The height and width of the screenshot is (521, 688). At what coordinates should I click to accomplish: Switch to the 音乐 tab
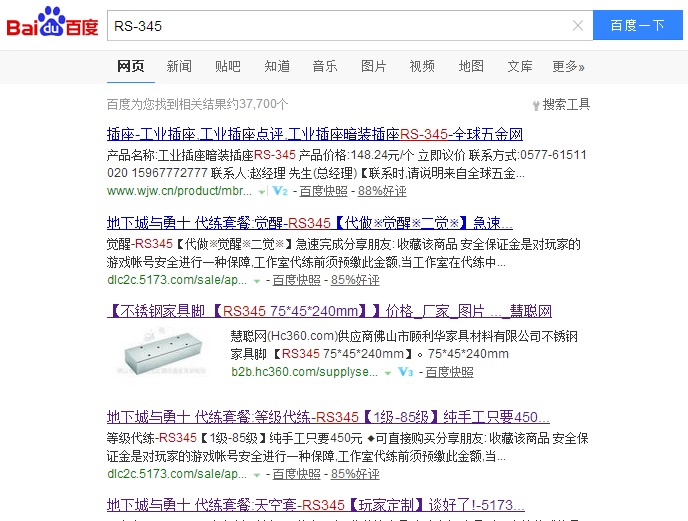(325, 66)
